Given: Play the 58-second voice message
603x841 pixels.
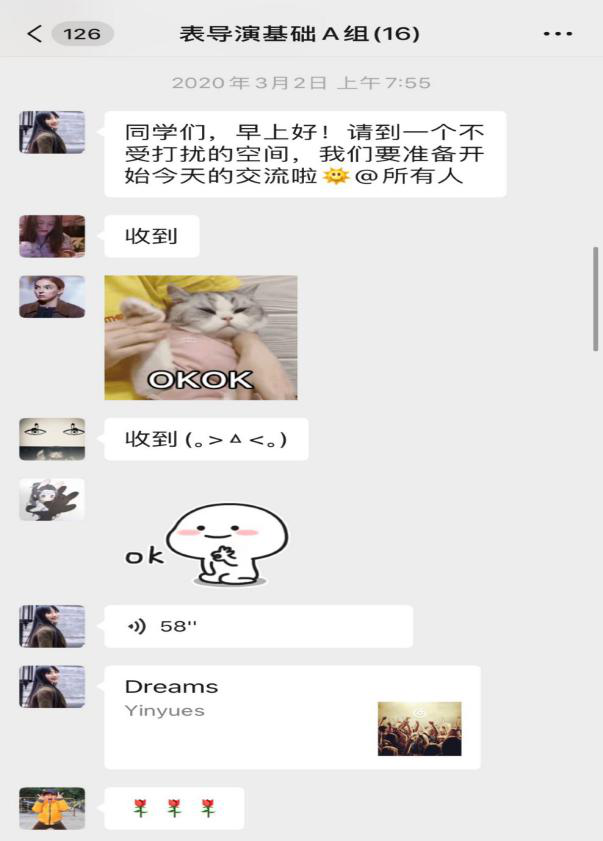Looking at the screenshot, I should pyautogui.click(x=258, y=626).
